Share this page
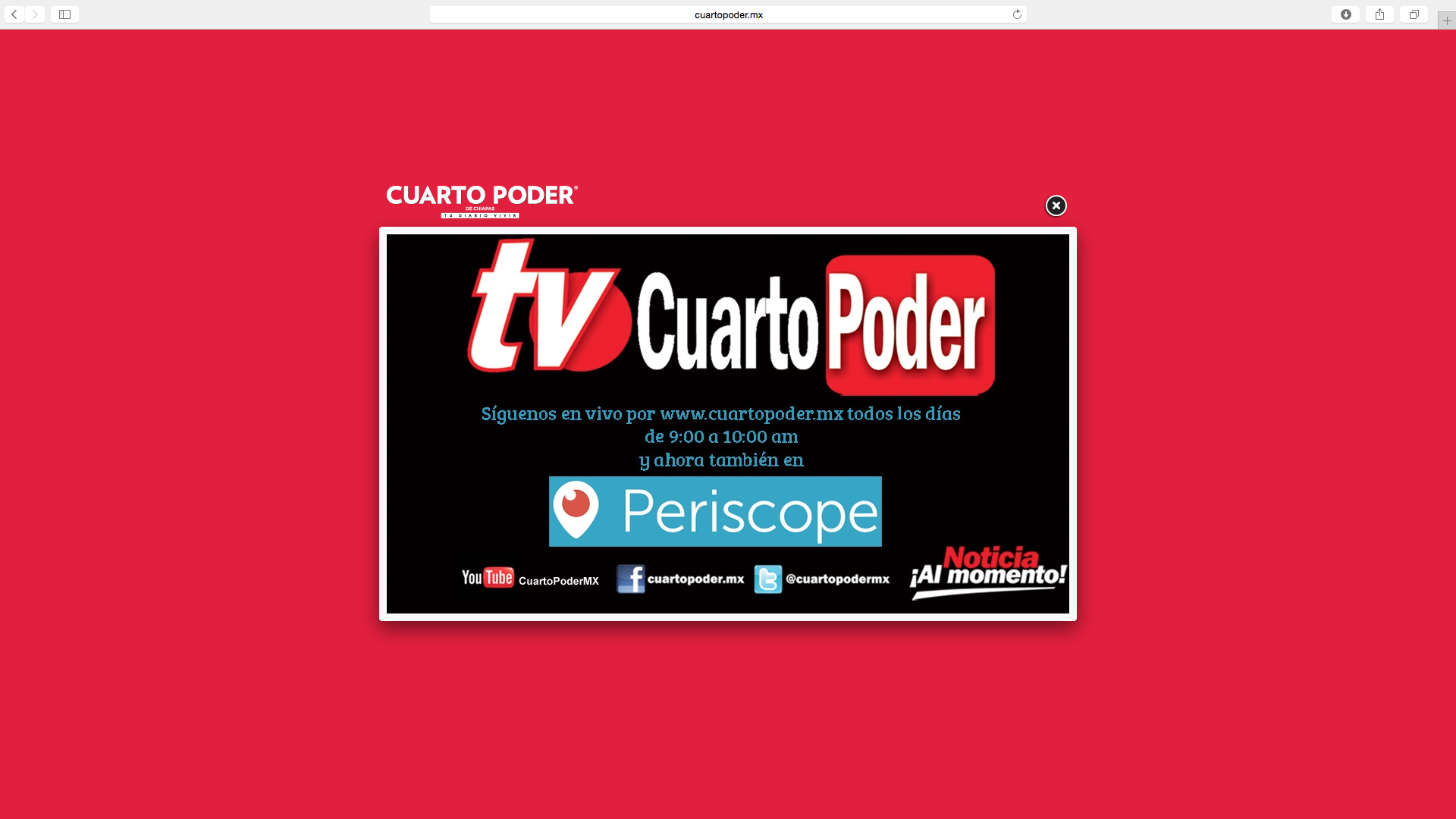 point(1379,14)
